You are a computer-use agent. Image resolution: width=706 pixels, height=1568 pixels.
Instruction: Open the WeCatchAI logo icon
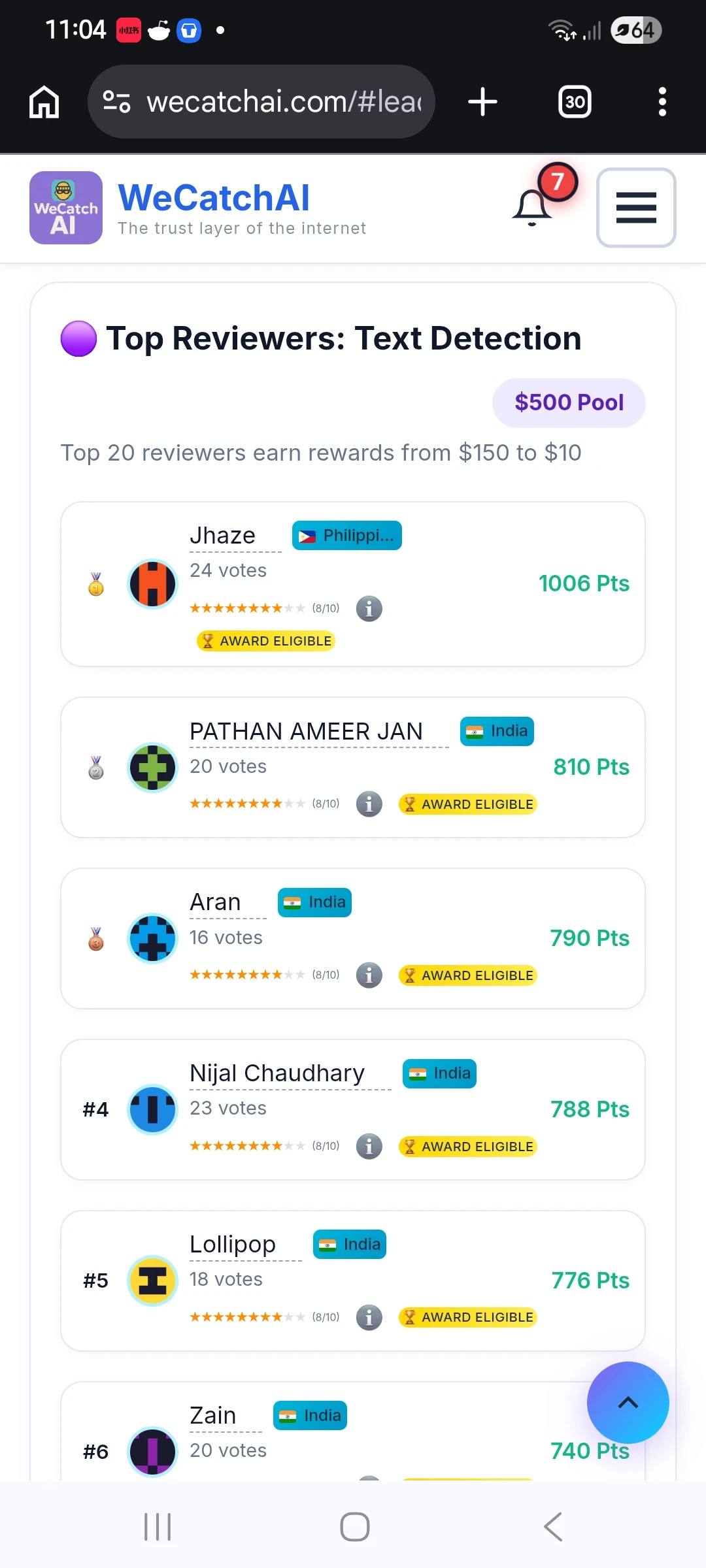pyautogui.click(x=65, y=208)
